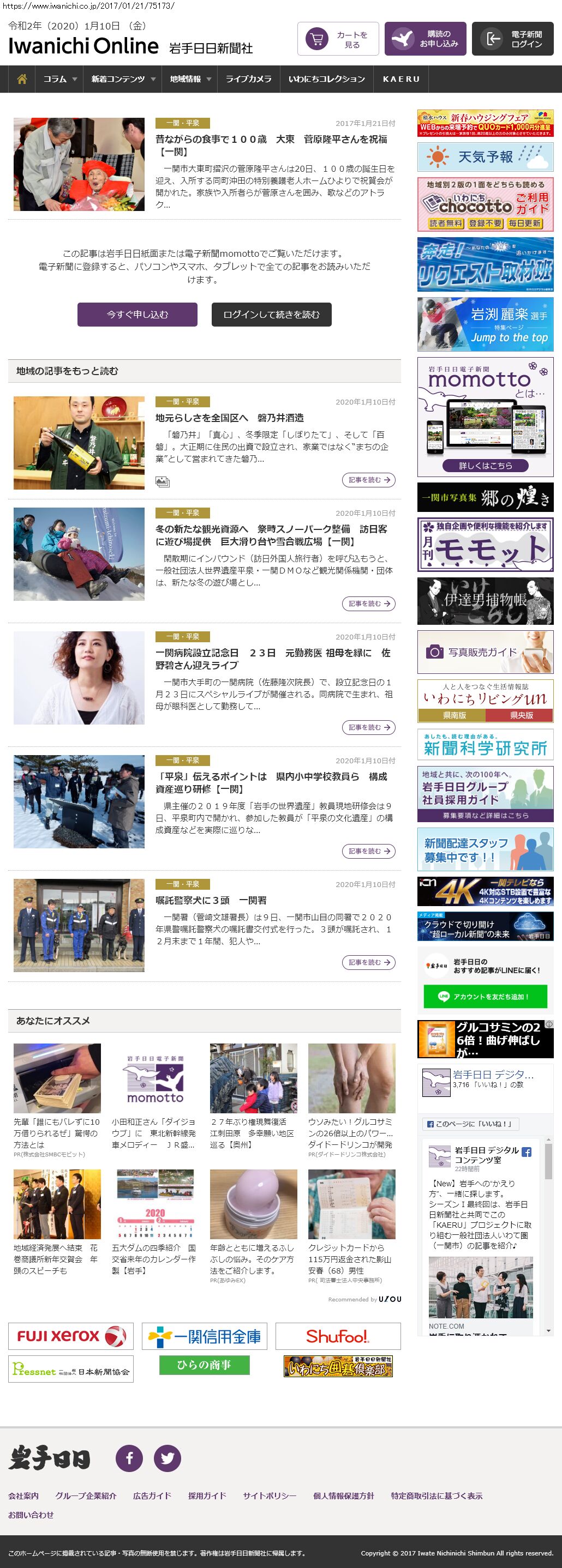Open the home icon in navigation bar
The height and width of the screenshot is (1568, 562).
pyautogui.click(x=22, y=79)
